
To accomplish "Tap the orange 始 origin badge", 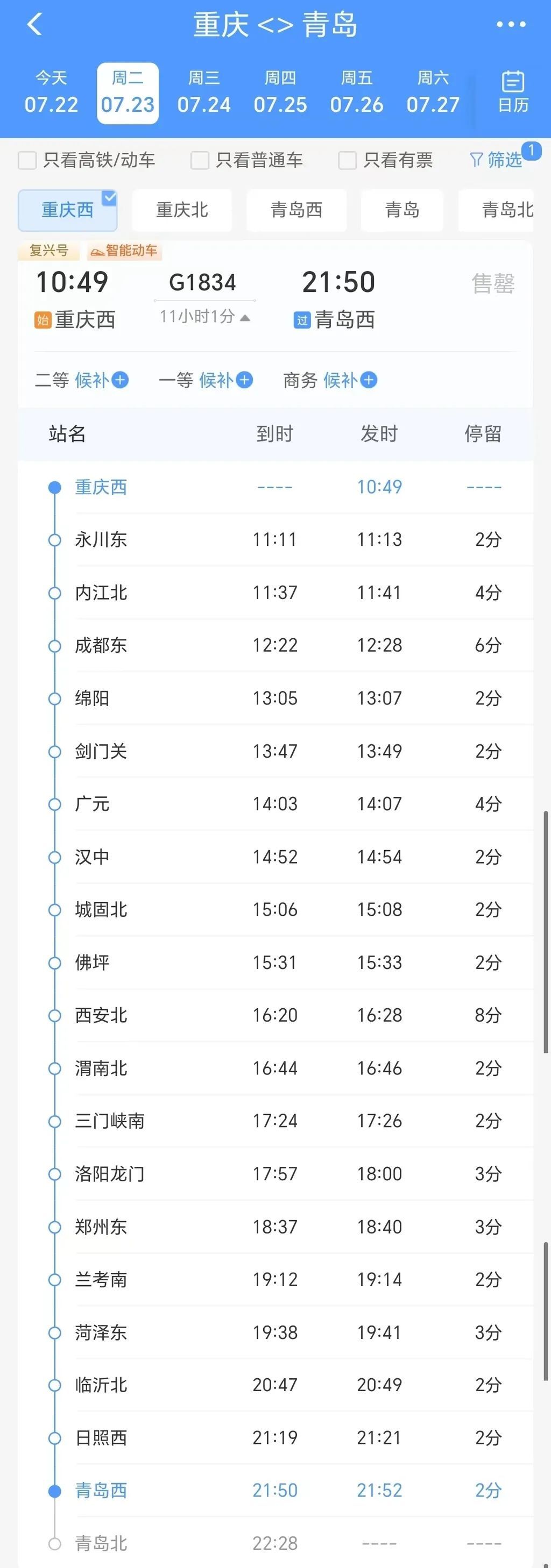I will (x=41, y=318).
